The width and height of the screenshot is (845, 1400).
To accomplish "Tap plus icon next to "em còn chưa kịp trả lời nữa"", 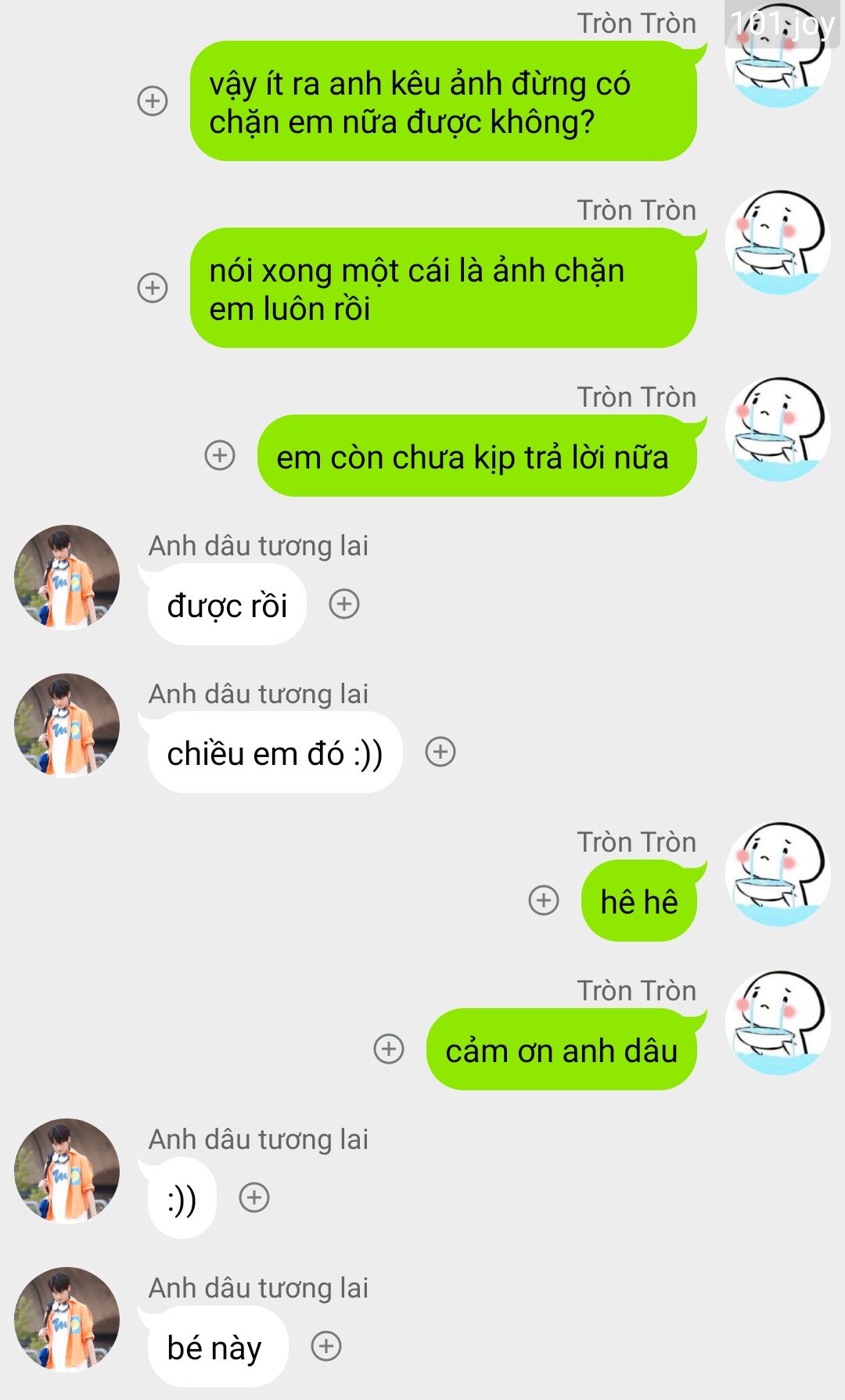I will pos(220,454).
